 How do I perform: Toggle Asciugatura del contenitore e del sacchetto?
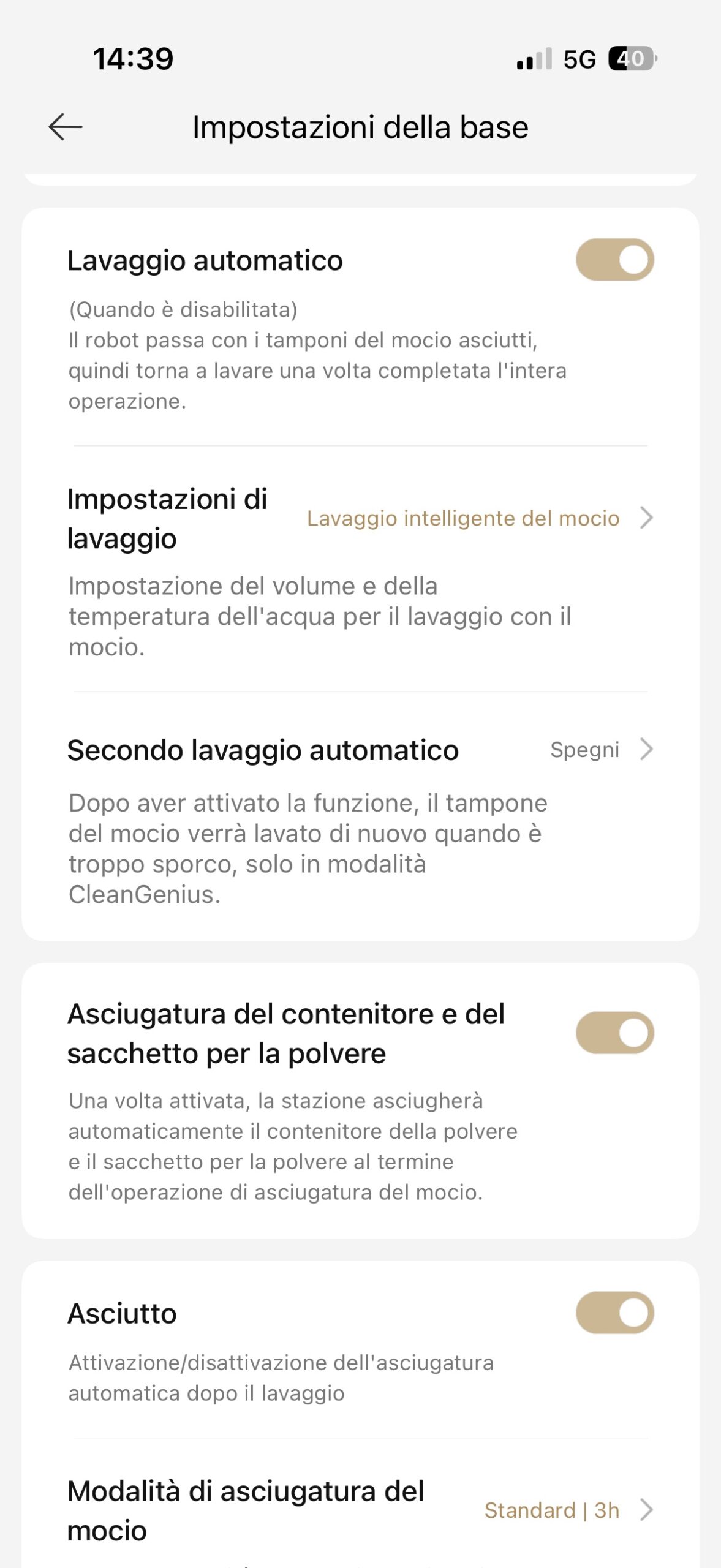[x=614, y=1033]
